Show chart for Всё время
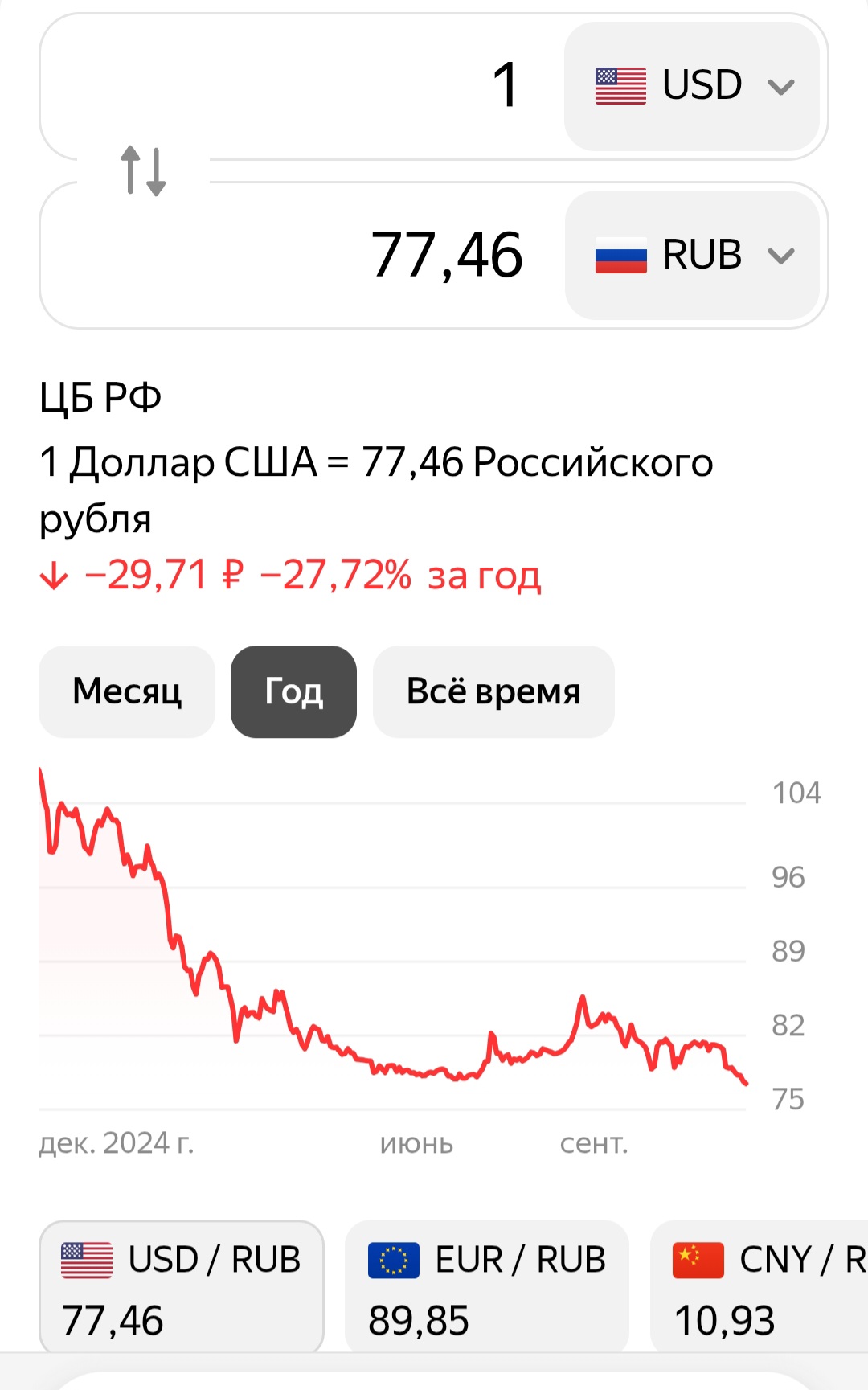The width and height of the screenshot is (868, 1390). click(493, 691)
